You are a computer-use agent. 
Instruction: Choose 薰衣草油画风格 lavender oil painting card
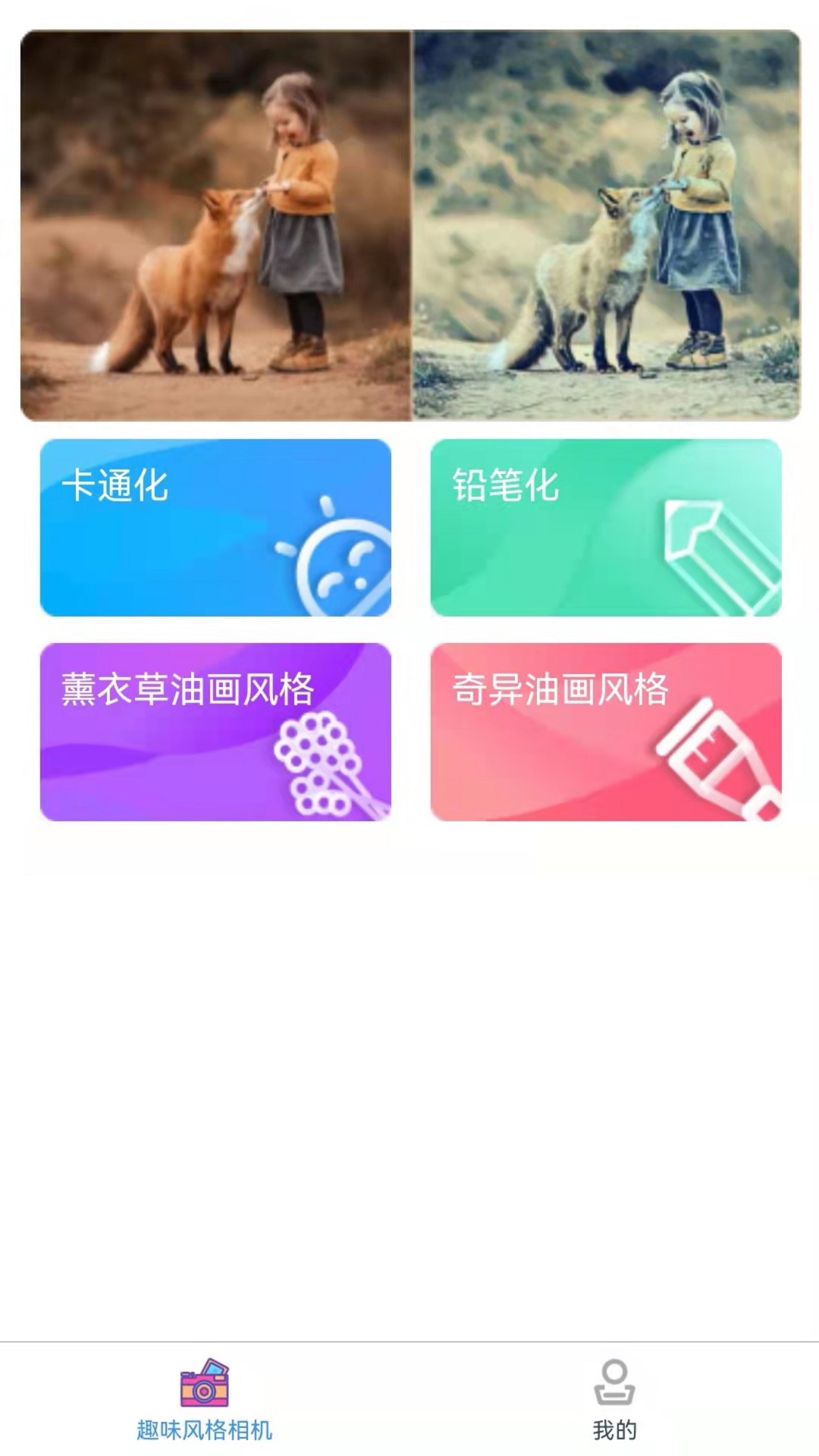(x=215, y=732)
